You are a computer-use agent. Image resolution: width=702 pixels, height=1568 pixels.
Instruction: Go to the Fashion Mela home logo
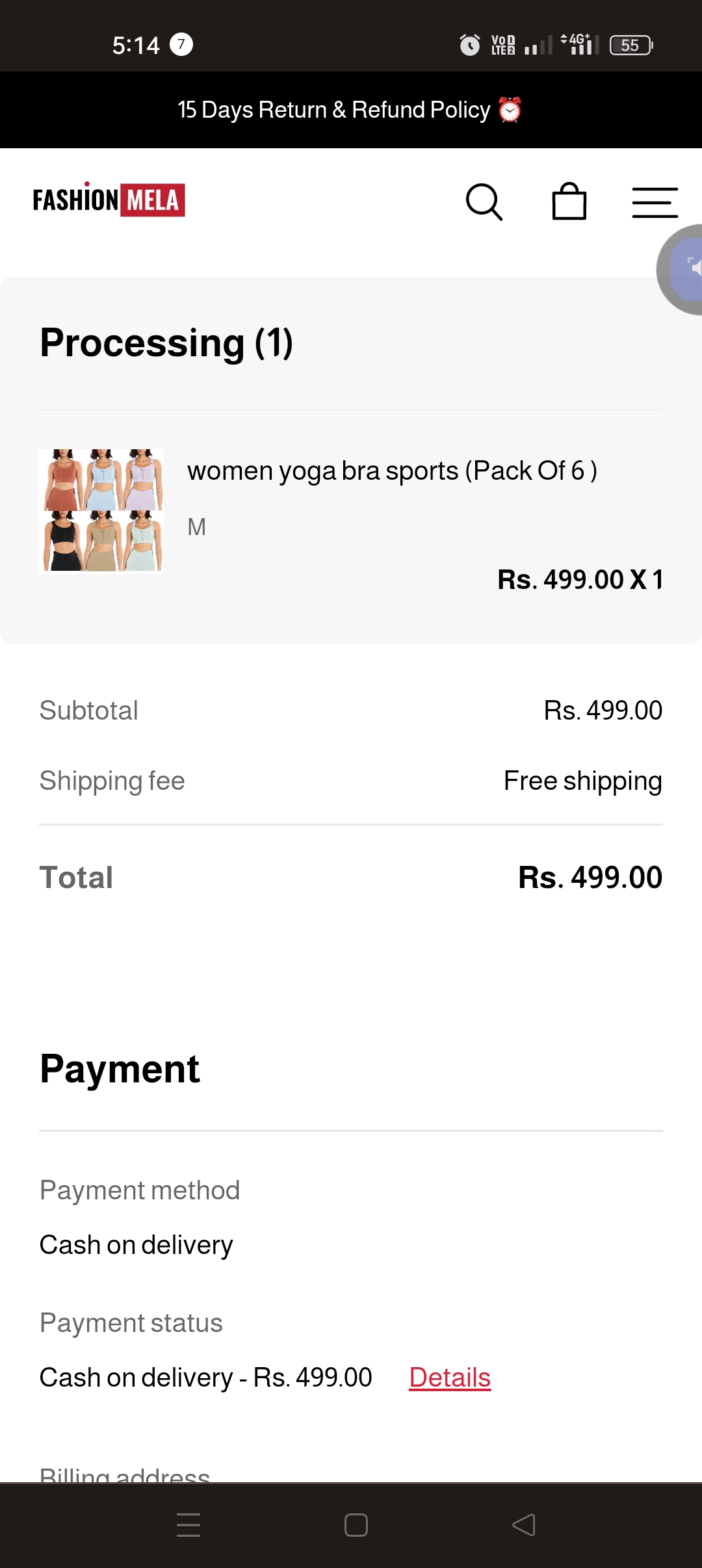click(109, 200)
